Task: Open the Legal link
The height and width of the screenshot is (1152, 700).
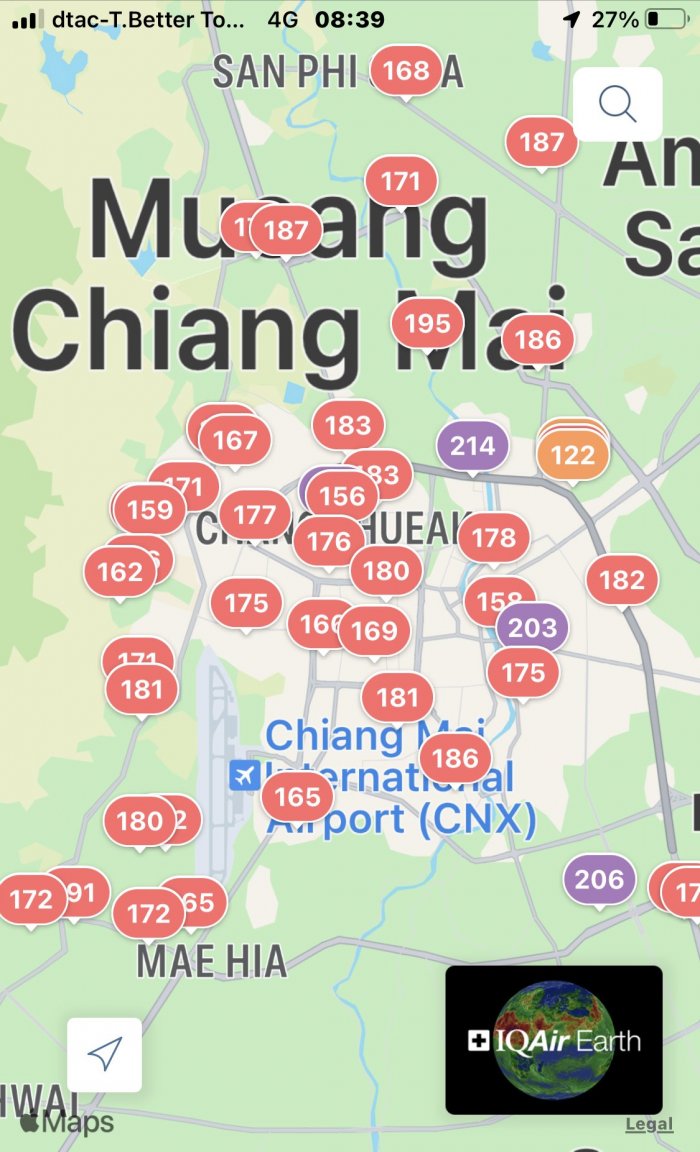Action: 649,1125
